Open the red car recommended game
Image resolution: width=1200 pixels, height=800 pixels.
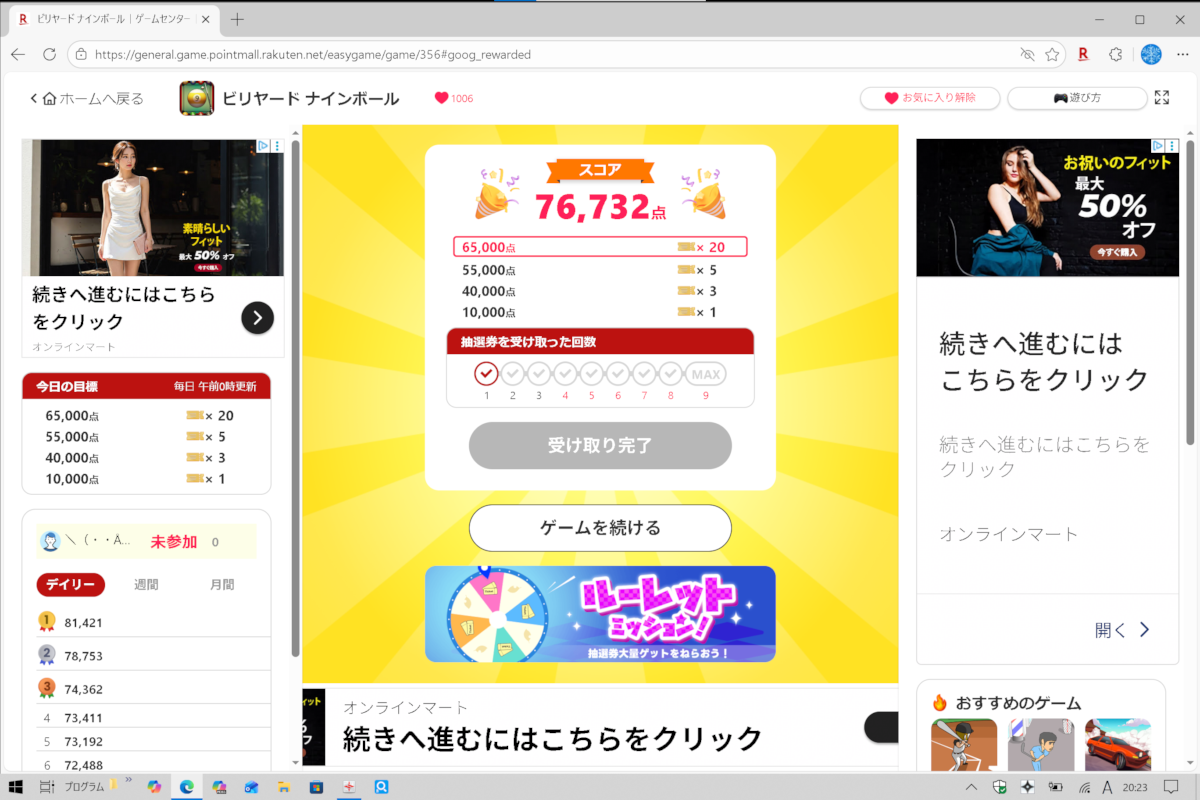tap(1116, 745)
